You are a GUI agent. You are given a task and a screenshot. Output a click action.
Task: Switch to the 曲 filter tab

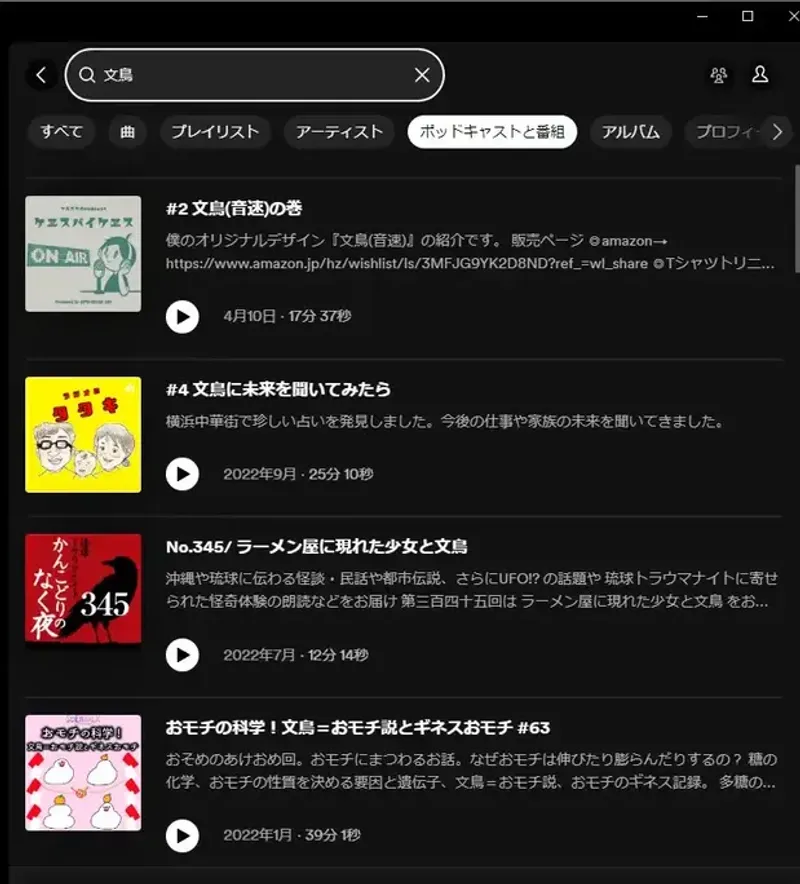click(127, 132)
